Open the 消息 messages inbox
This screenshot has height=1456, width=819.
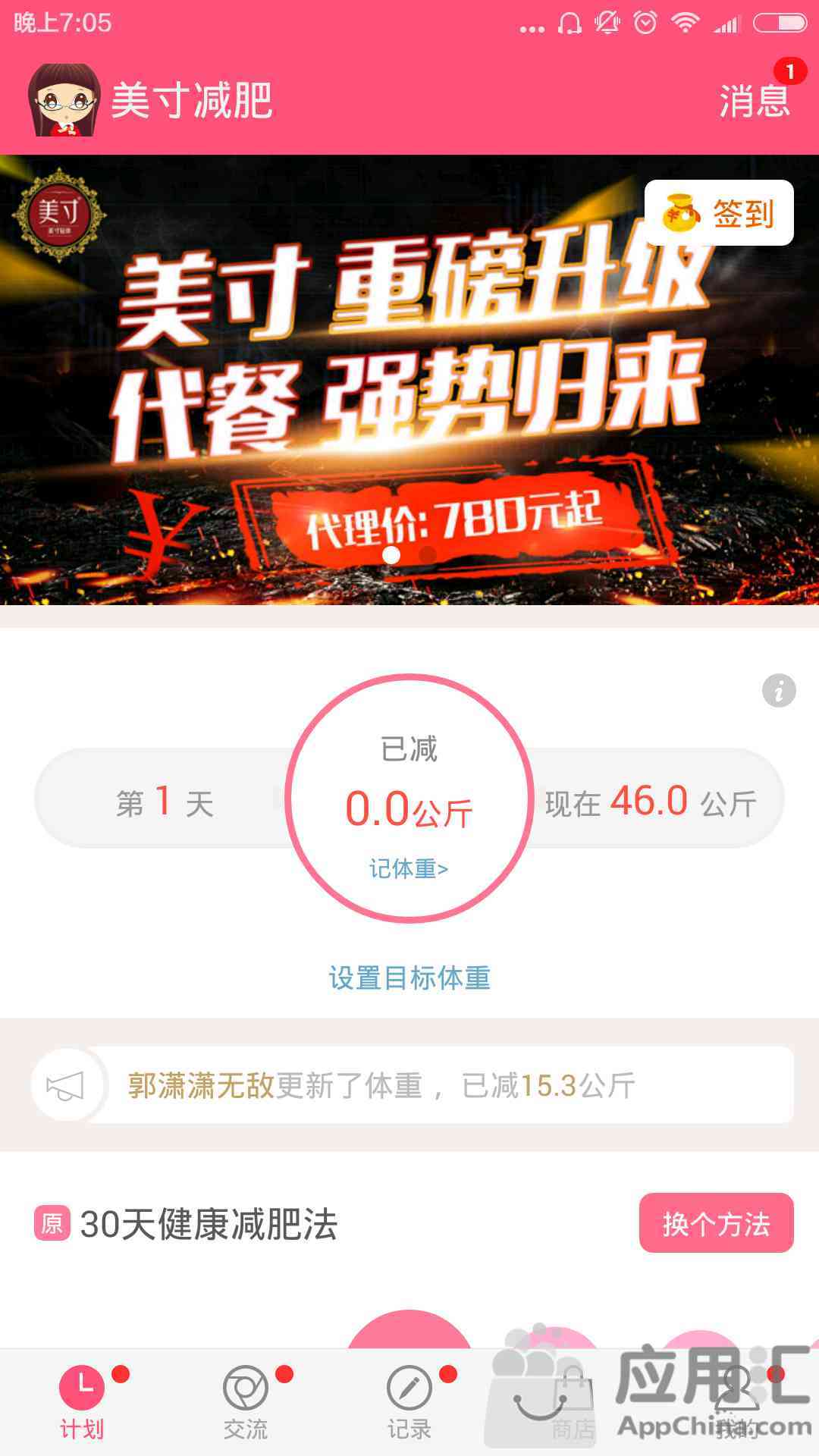[x=755, y=100]
